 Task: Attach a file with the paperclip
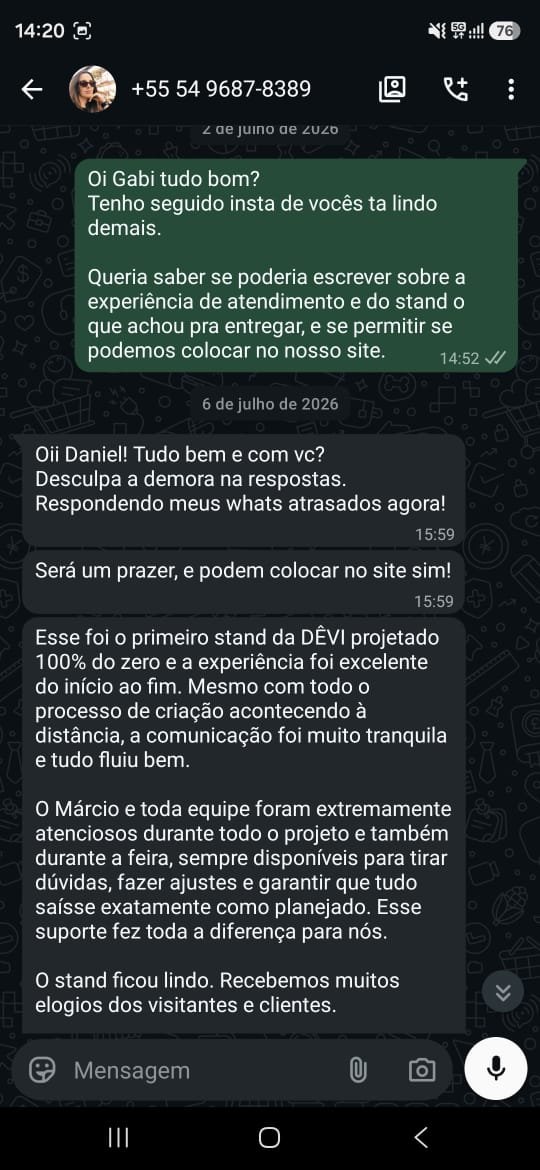(x=359, y=1070)
